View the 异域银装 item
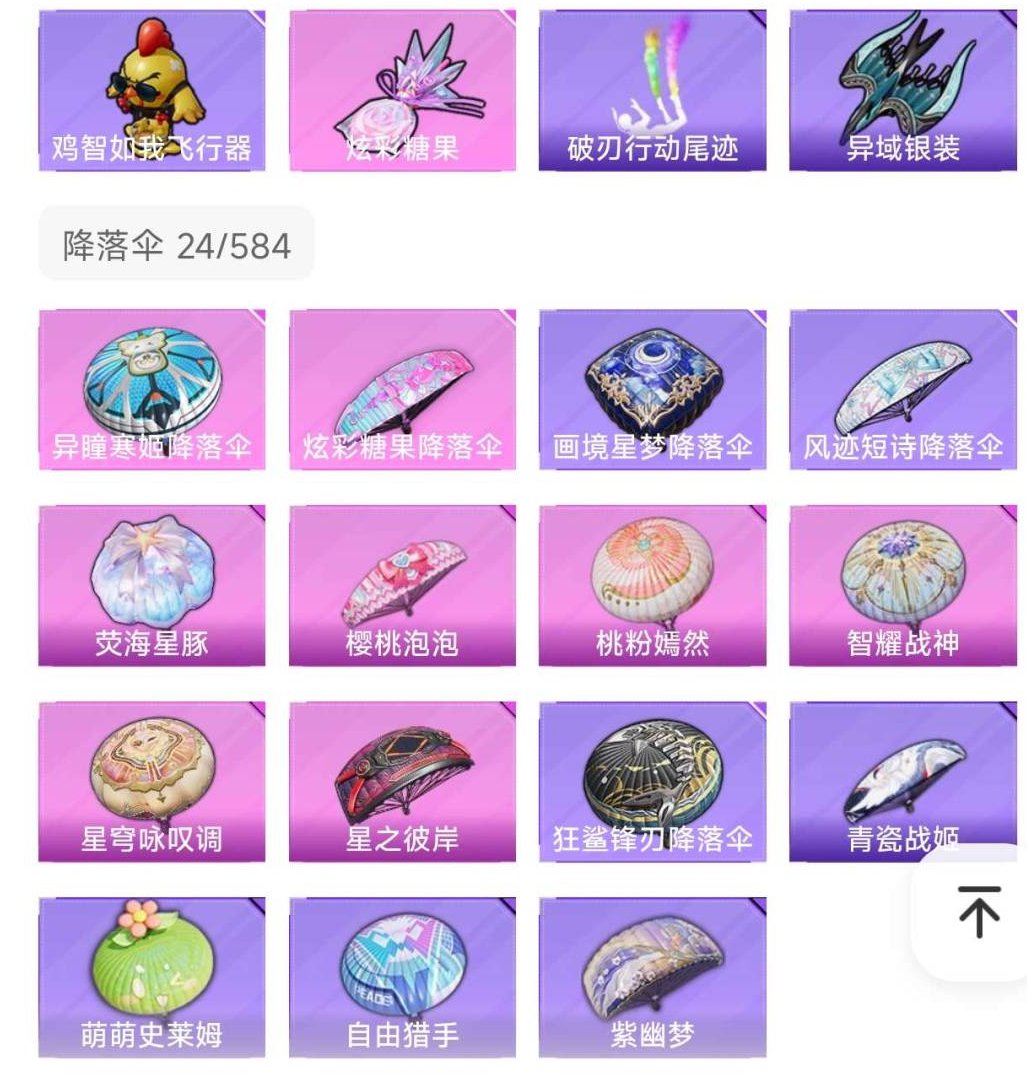The width and height of the screenshot is (1027, 1077). pyautogui.click(x=902, y=88)
